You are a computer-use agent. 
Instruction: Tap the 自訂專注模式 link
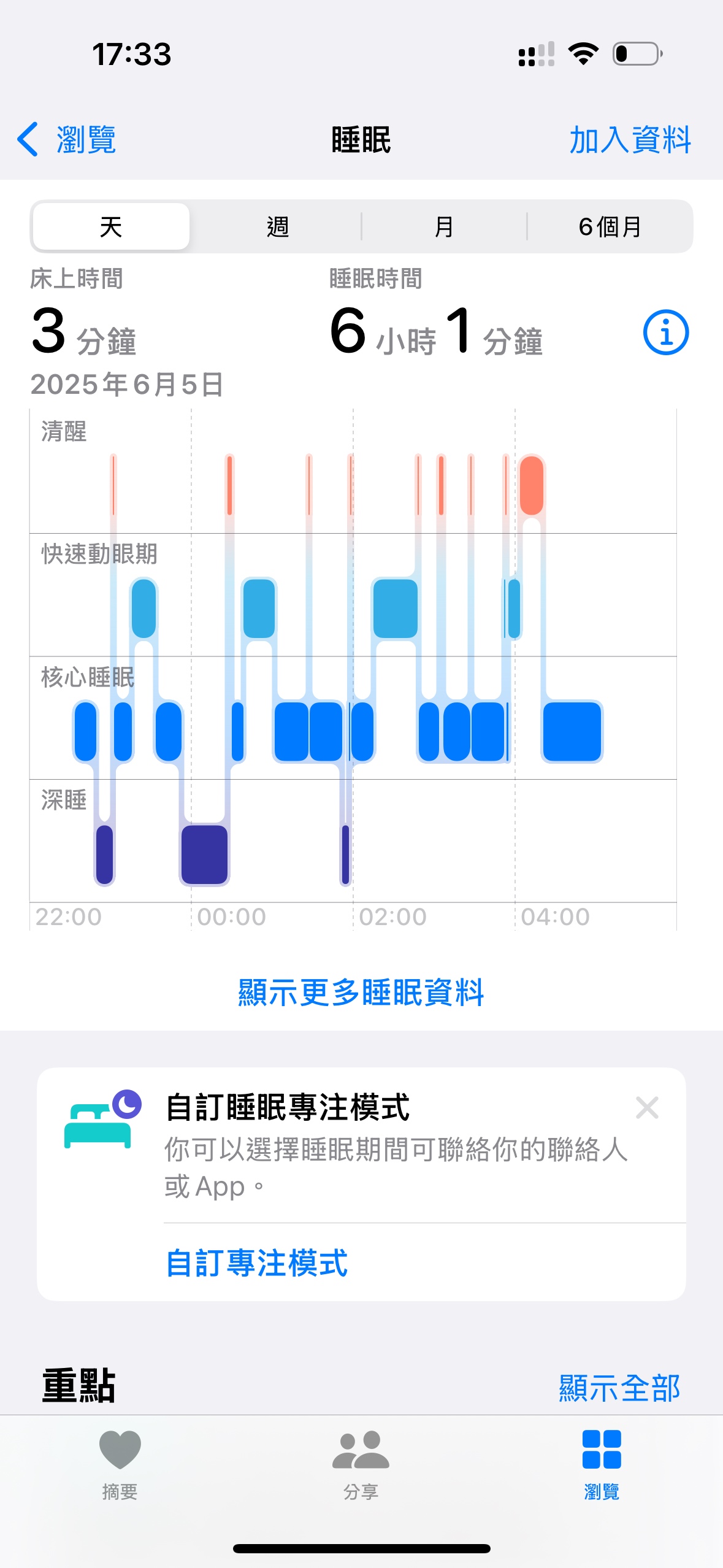[257, 1263]
